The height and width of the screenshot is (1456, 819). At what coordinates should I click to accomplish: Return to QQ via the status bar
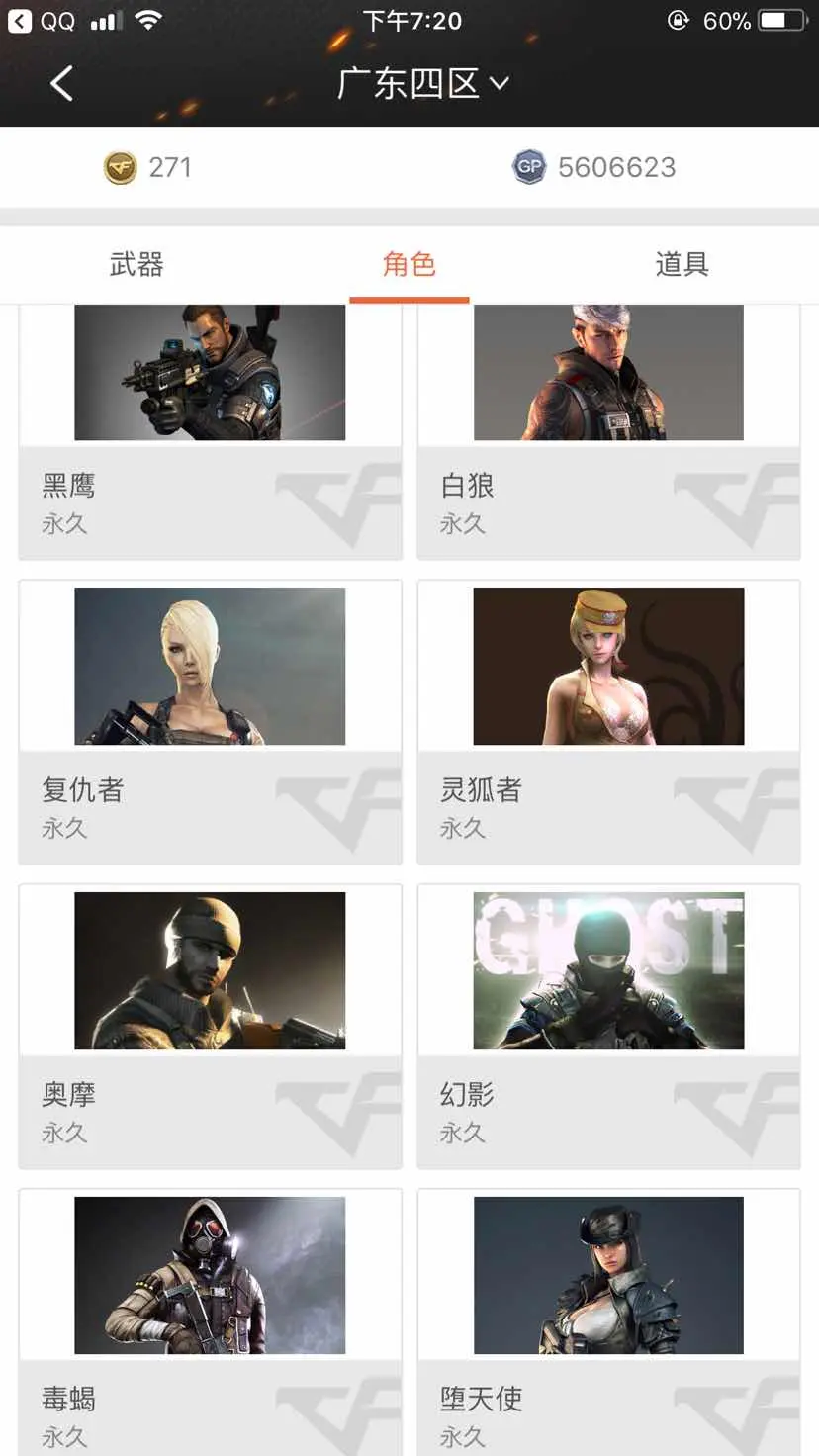point(42,21)
